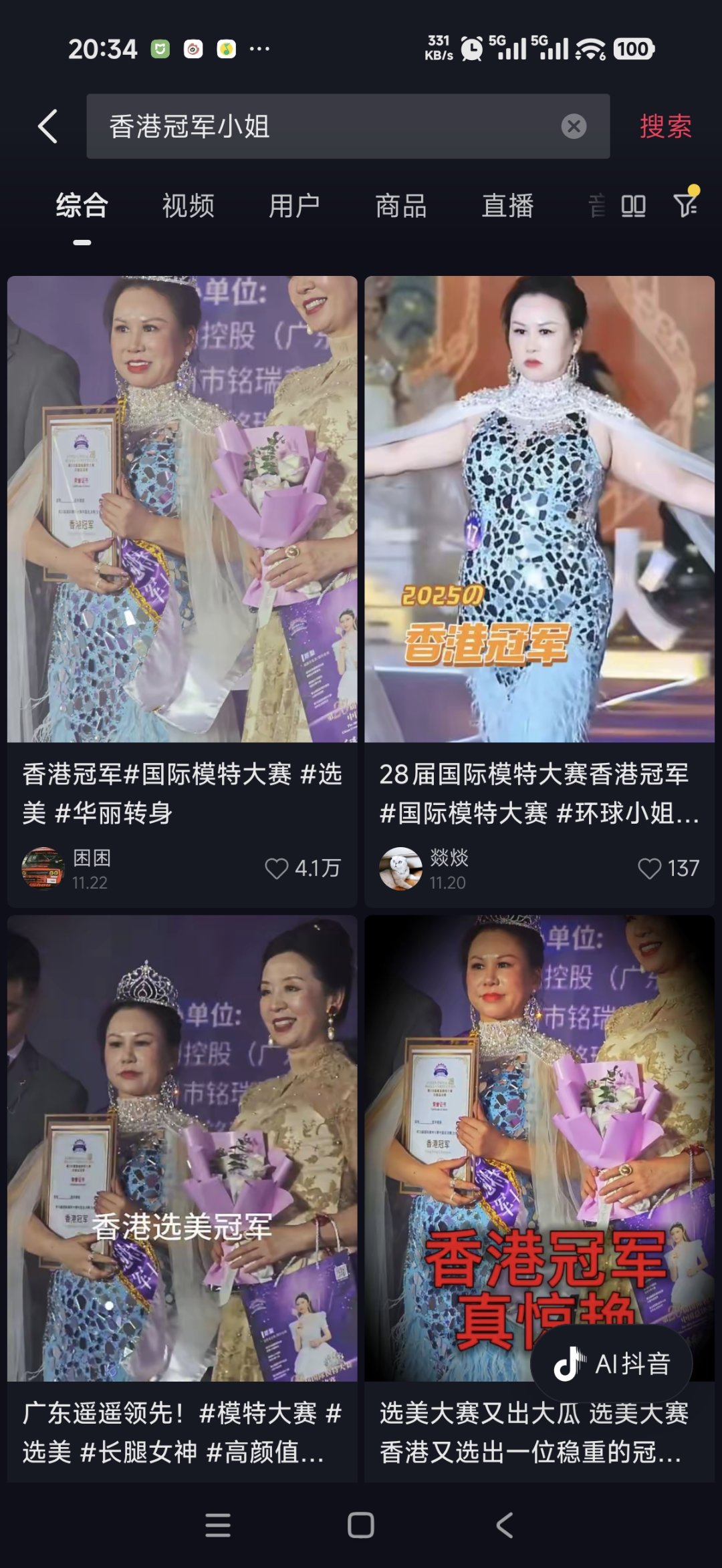
Task: Tap the red 搜索 button
Action: point(665,126)
